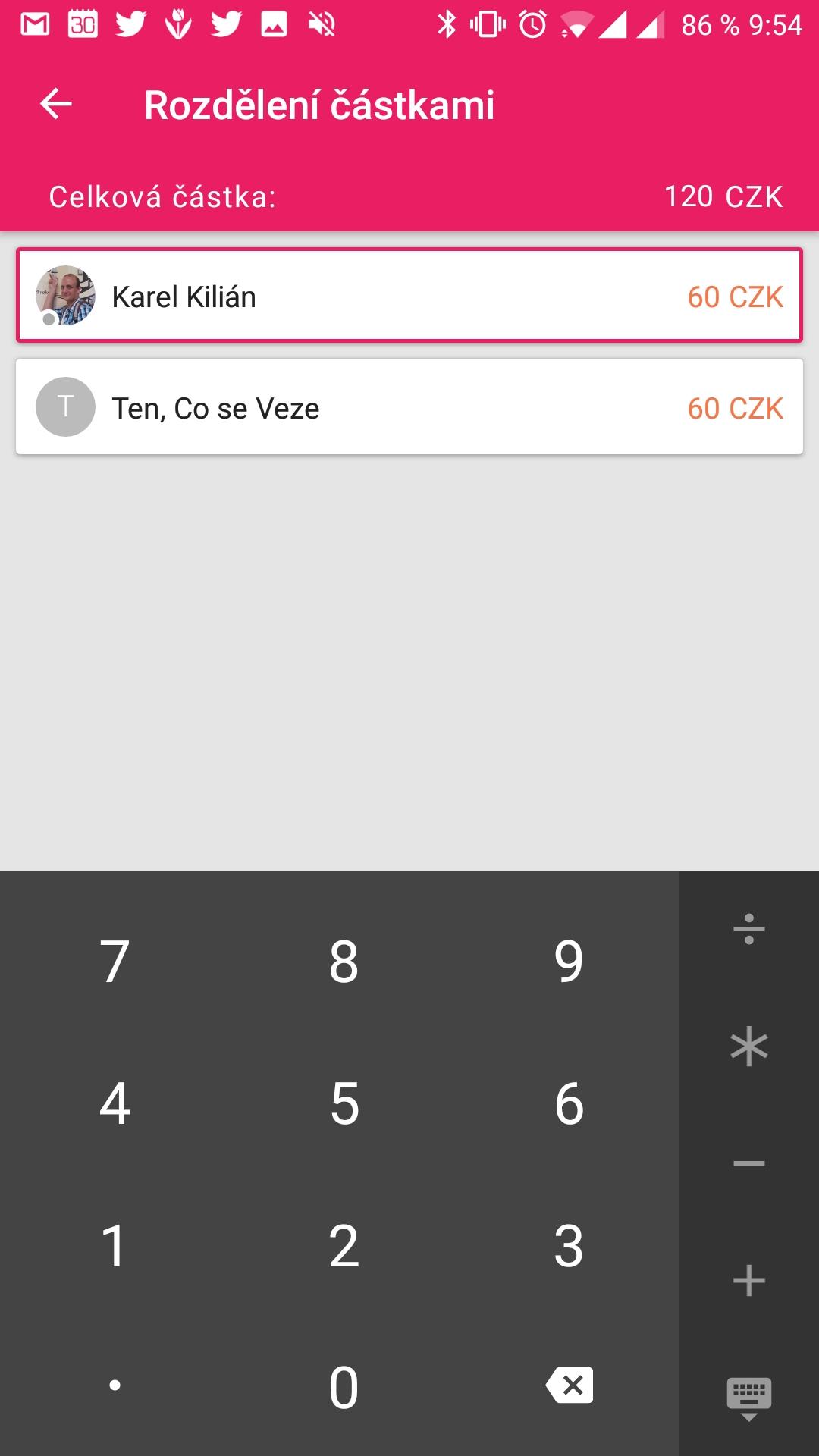Enter digit 3 on keypad
Viewport: 819px width, 1456px height.
point(569,1245)
